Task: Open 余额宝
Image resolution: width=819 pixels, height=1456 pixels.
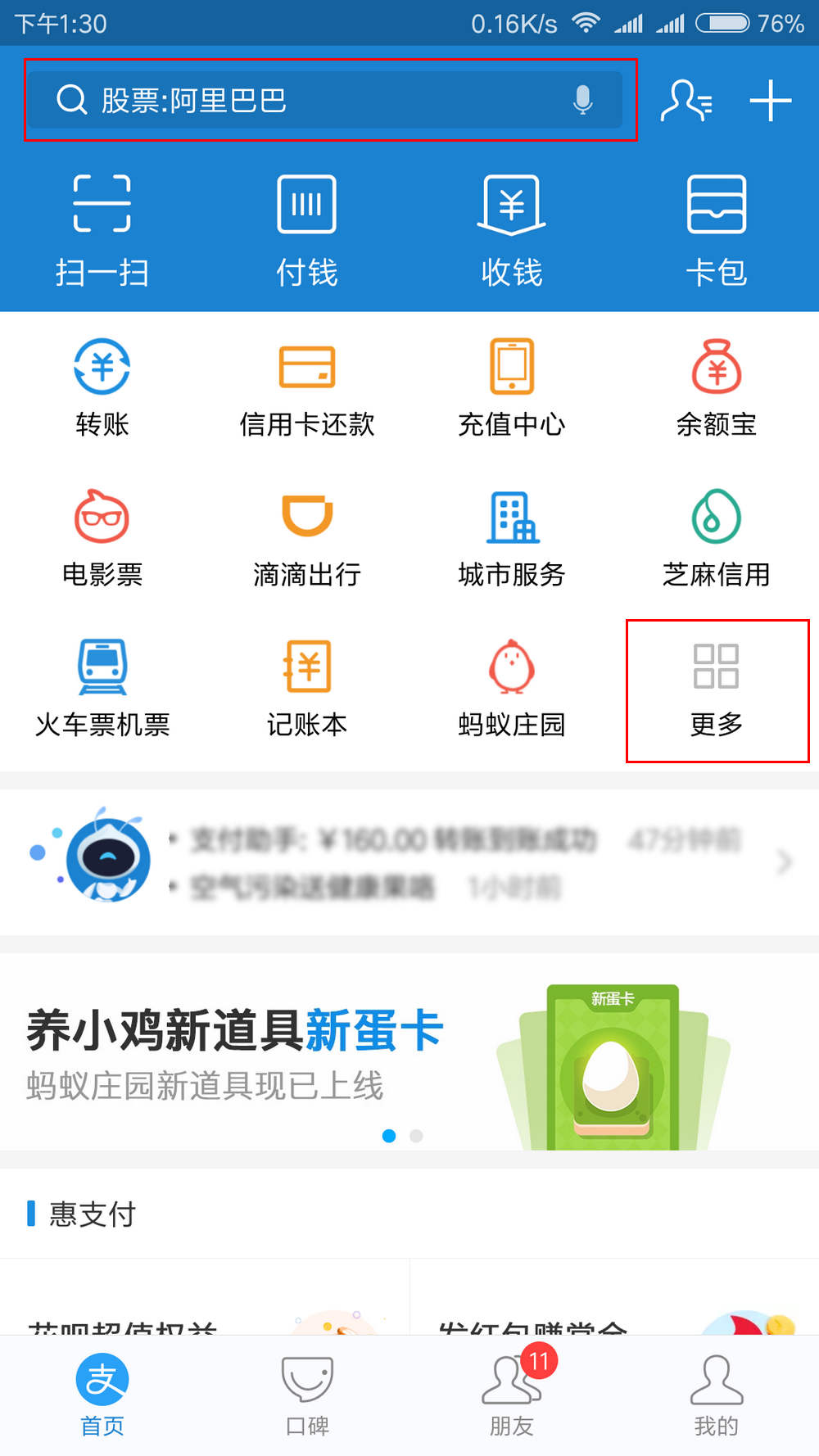Action: pos(716,387)
